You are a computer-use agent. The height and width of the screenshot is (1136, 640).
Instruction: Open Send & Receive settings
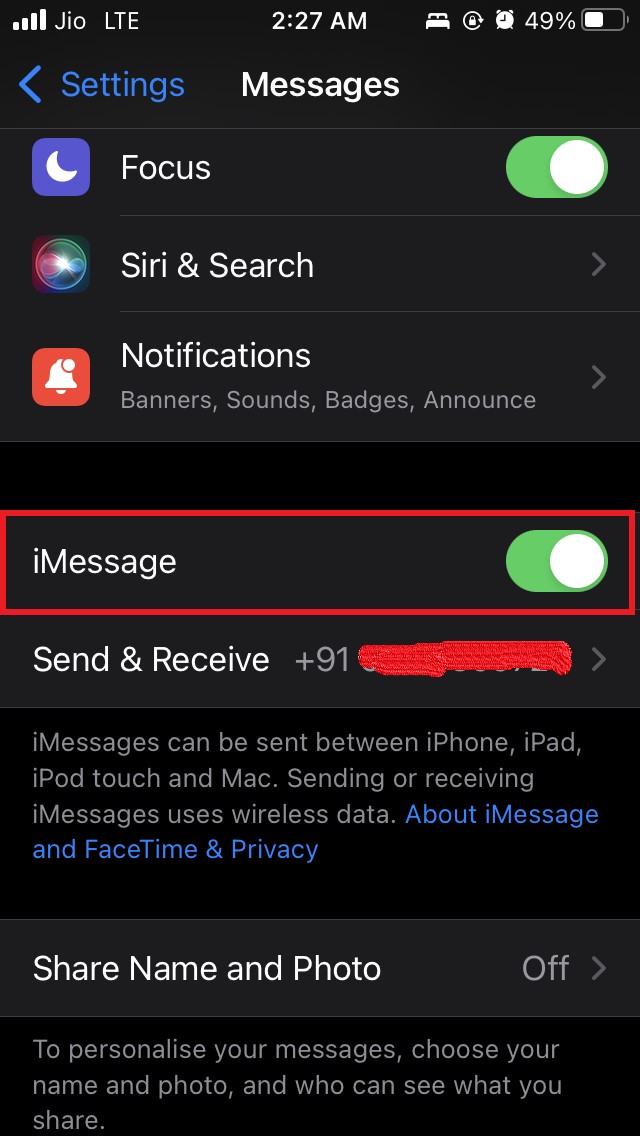[320, 659]
